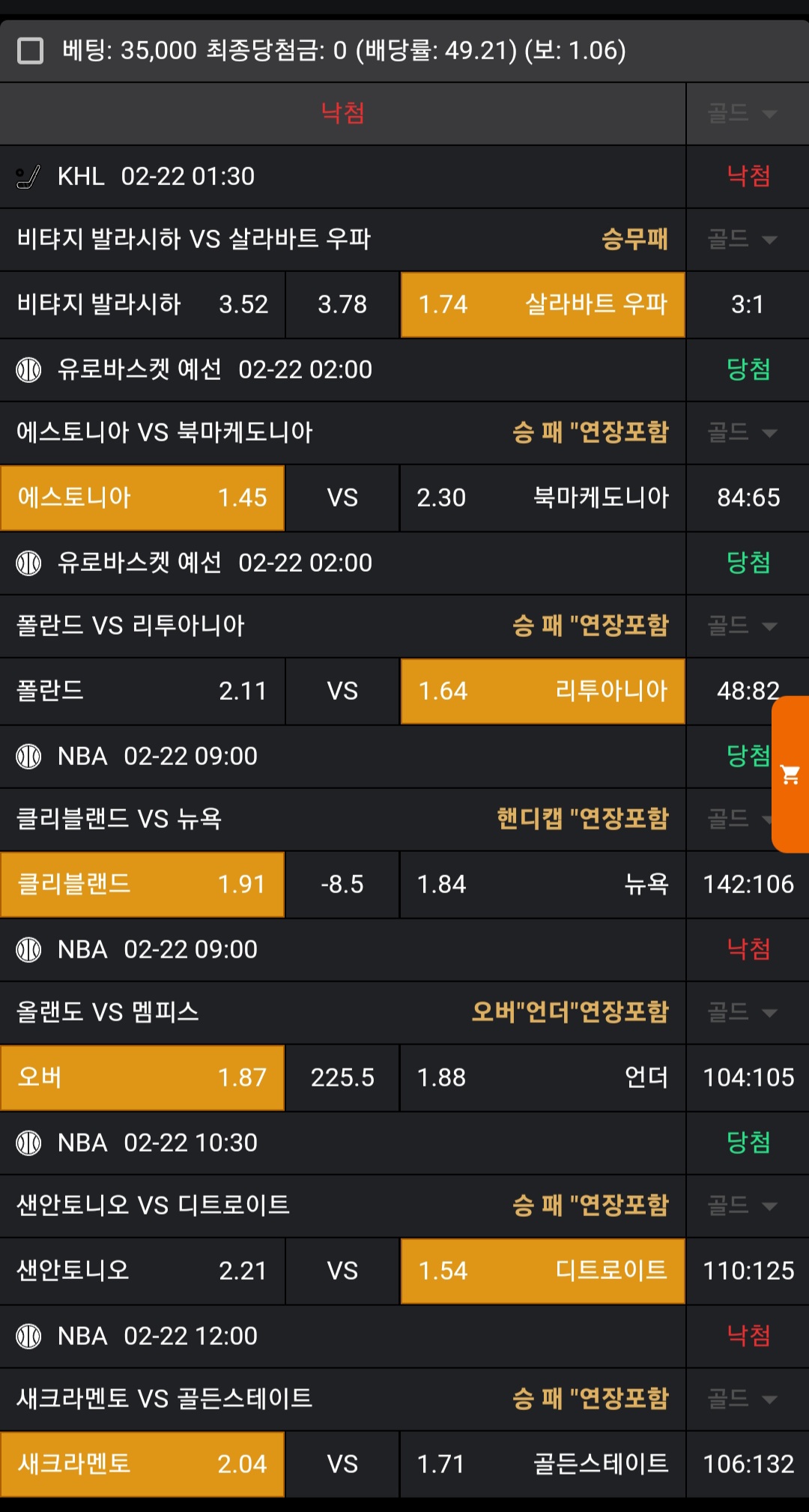This screenshot has height=1512, width=809.
Task: Select the 디트로이트 1.54 odds cell
Action: tap(542, 1271)
